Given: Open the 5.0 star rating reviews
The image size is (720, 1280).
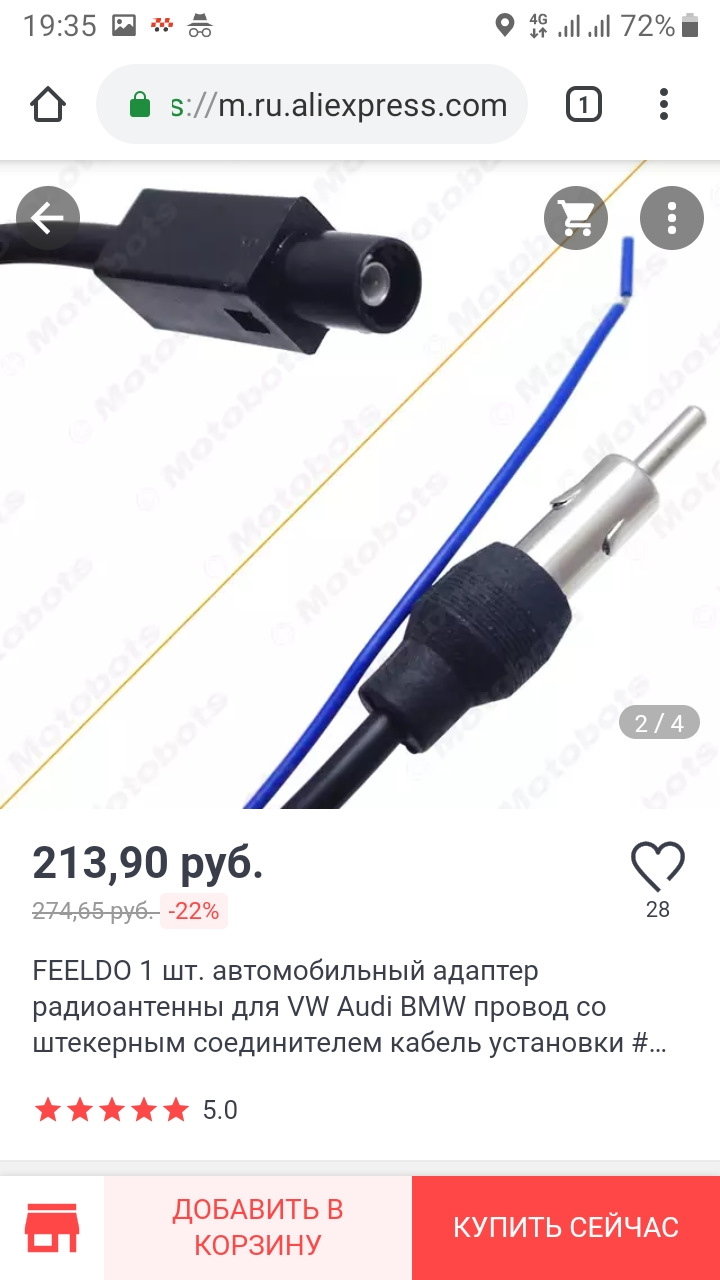Looking at the screenshot, I should click(136, 1110).
